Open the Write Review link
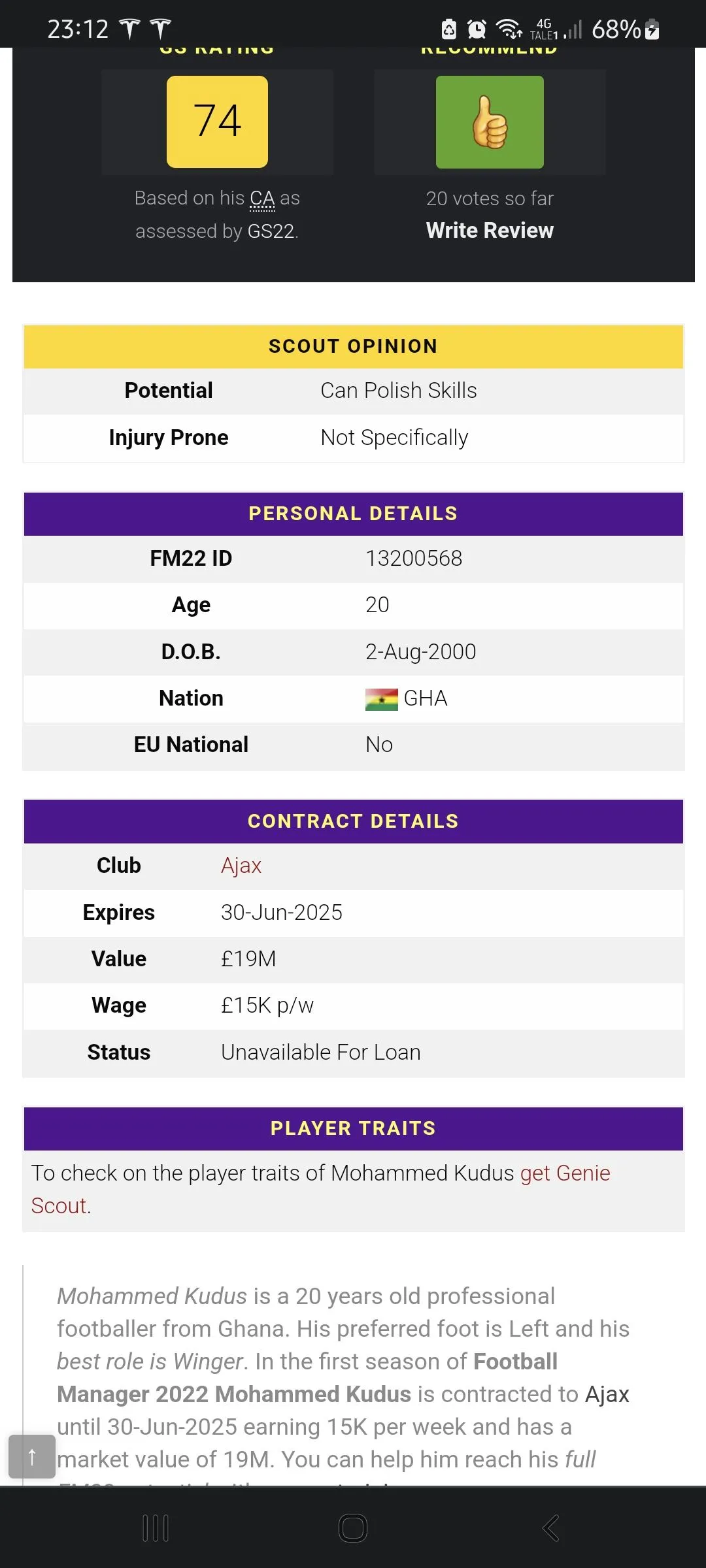This screenshot has height=1568, width=706. pos(490,231)
